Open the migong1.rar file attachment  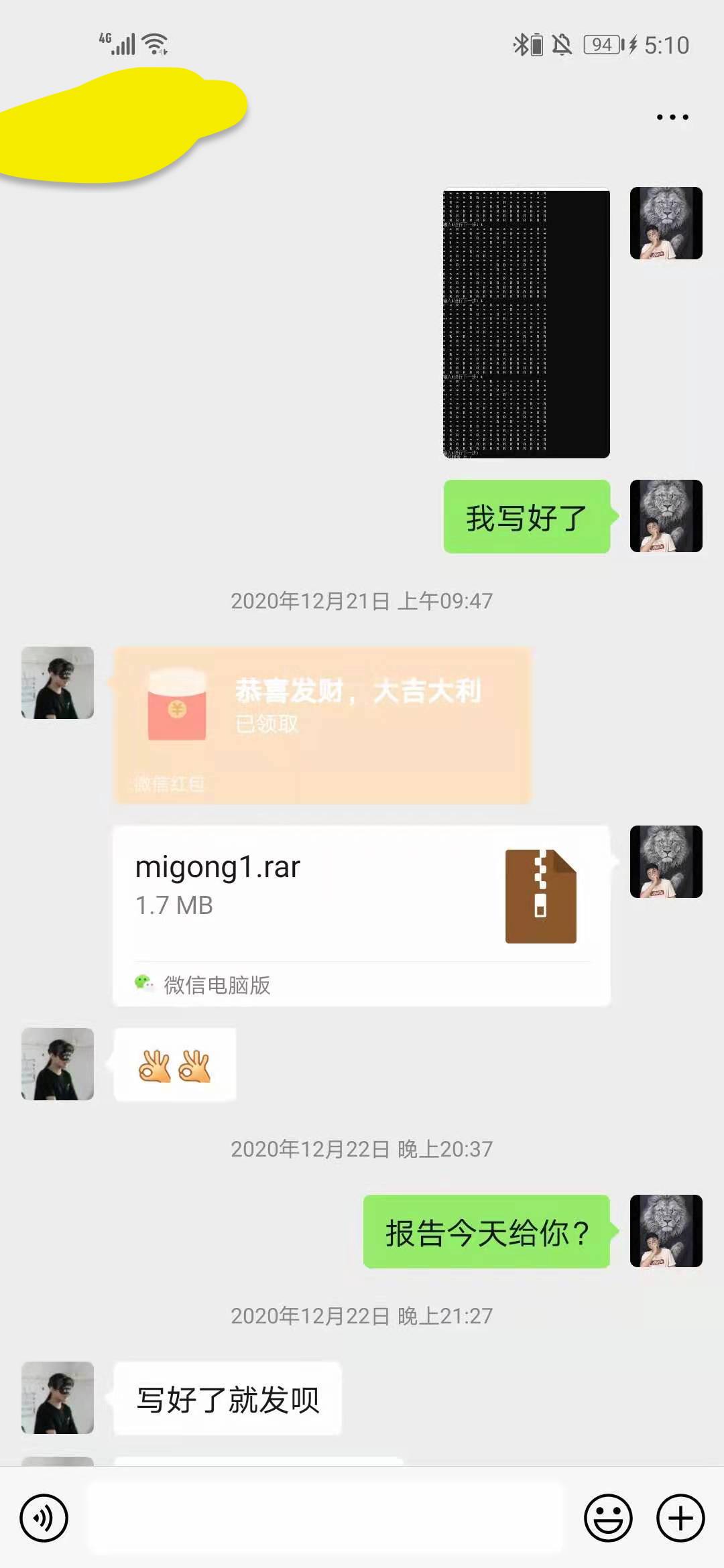(x=361, y=915)
